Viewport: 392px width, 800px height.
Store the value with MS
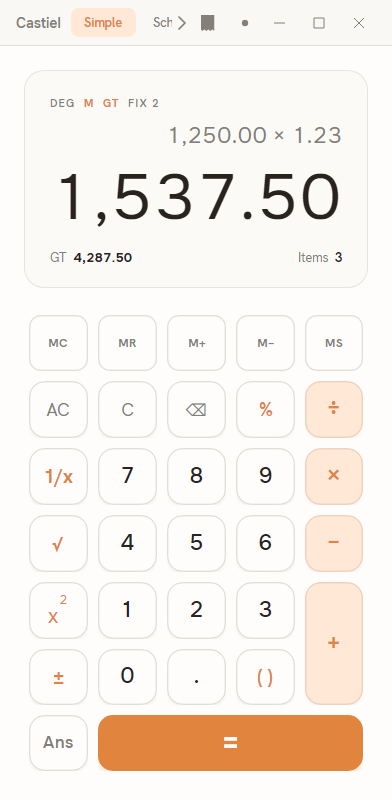point(334,343)
